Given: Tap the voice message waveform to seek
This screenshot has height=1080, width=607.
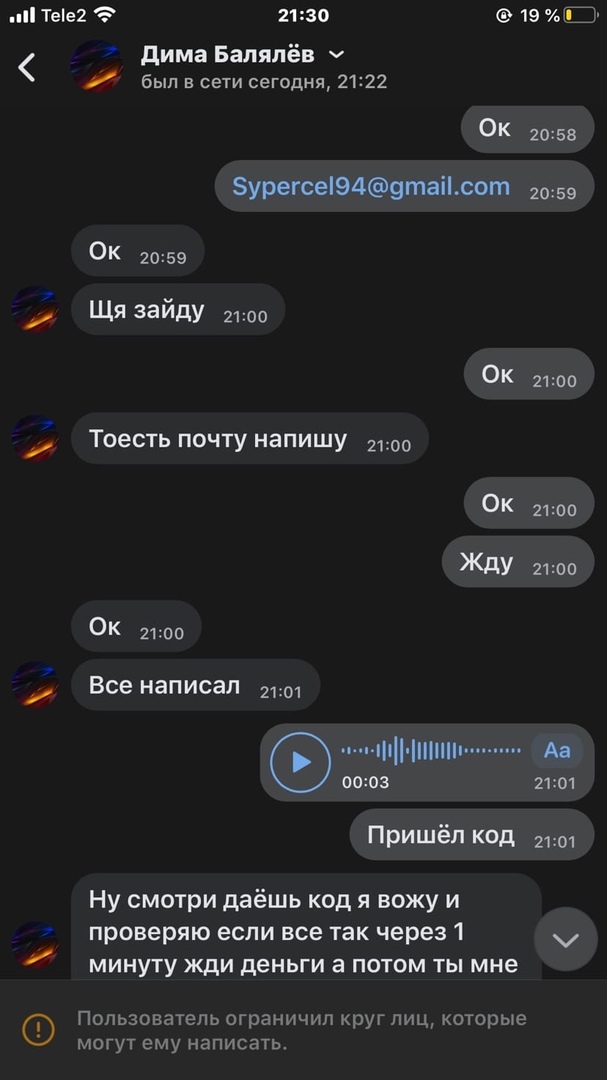Looking at the screenshot, I should (x=430, y=750).
